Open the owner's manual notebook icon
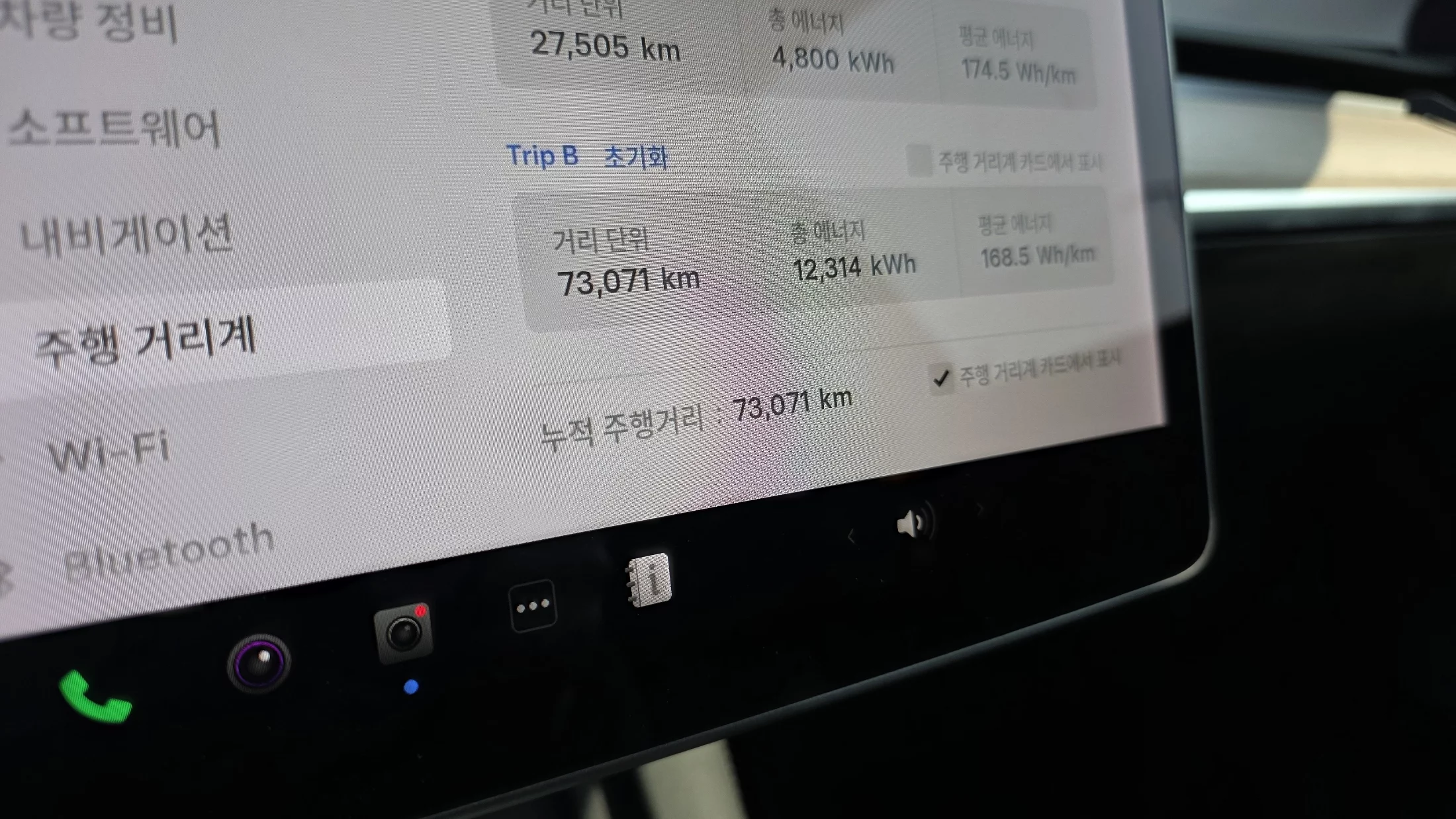Screen dimensions: 1456x819 tap(649, 580)
